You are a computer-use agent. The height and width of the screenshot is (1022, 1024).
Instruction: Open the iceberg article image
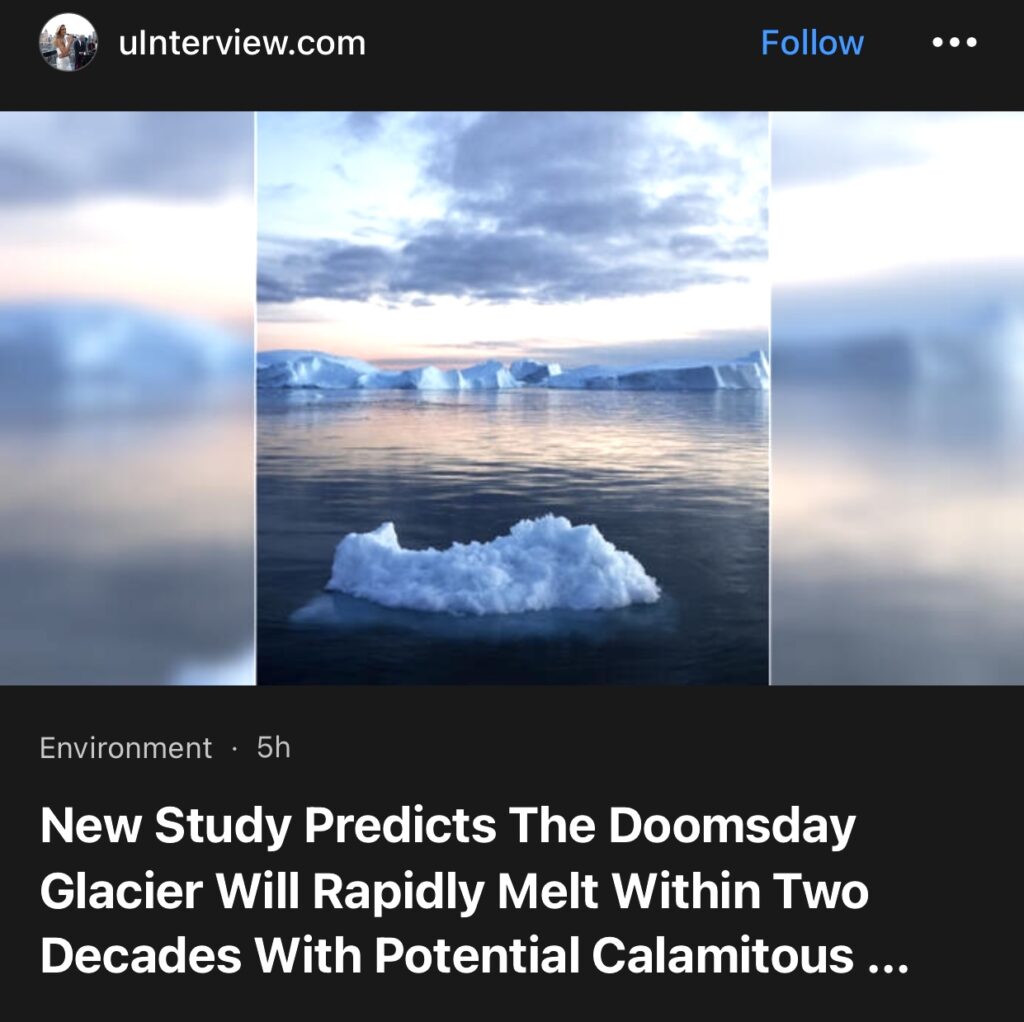[512, 398]
